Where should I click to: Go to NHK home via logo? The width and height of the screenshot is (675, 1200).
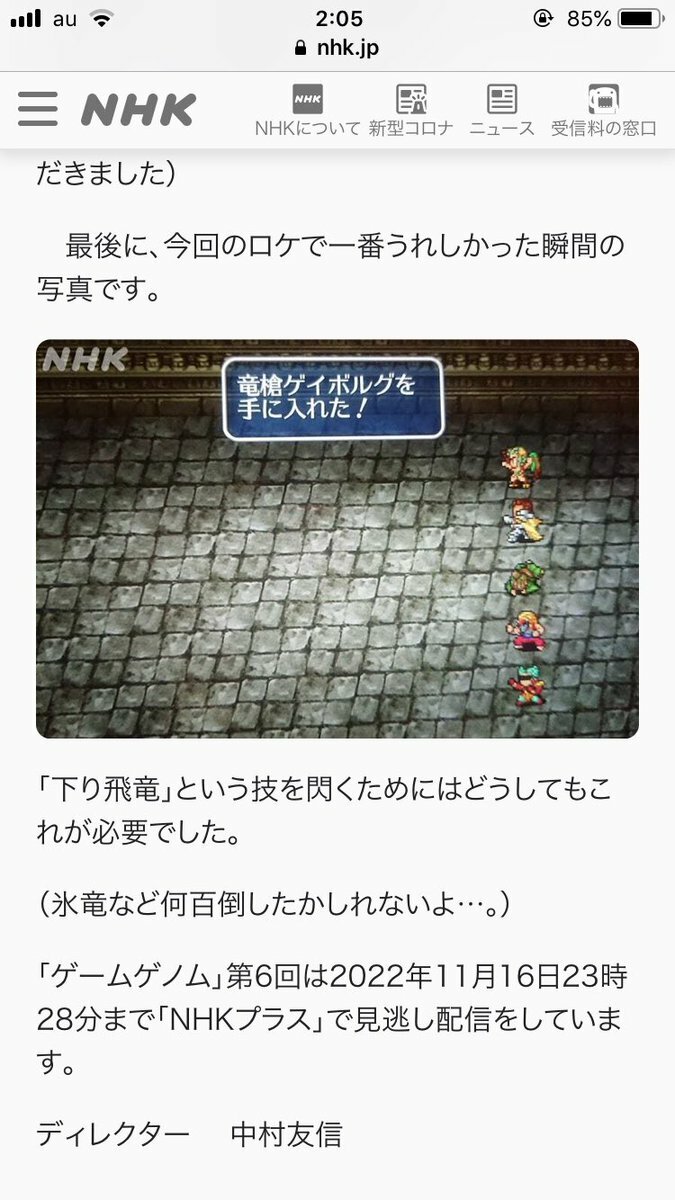pos(138,109)
